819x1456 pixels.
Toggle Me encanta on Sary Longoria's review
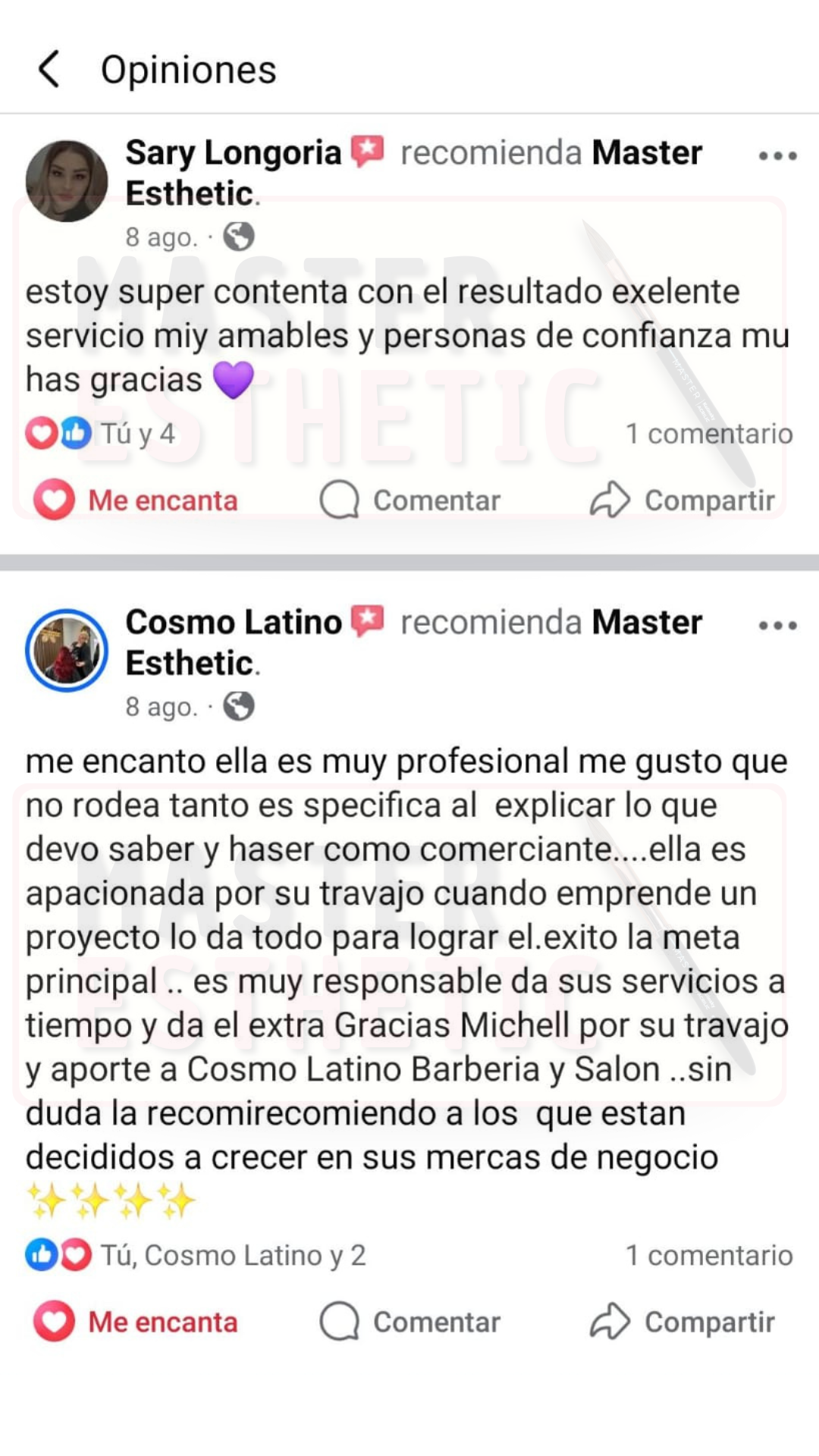136,500
